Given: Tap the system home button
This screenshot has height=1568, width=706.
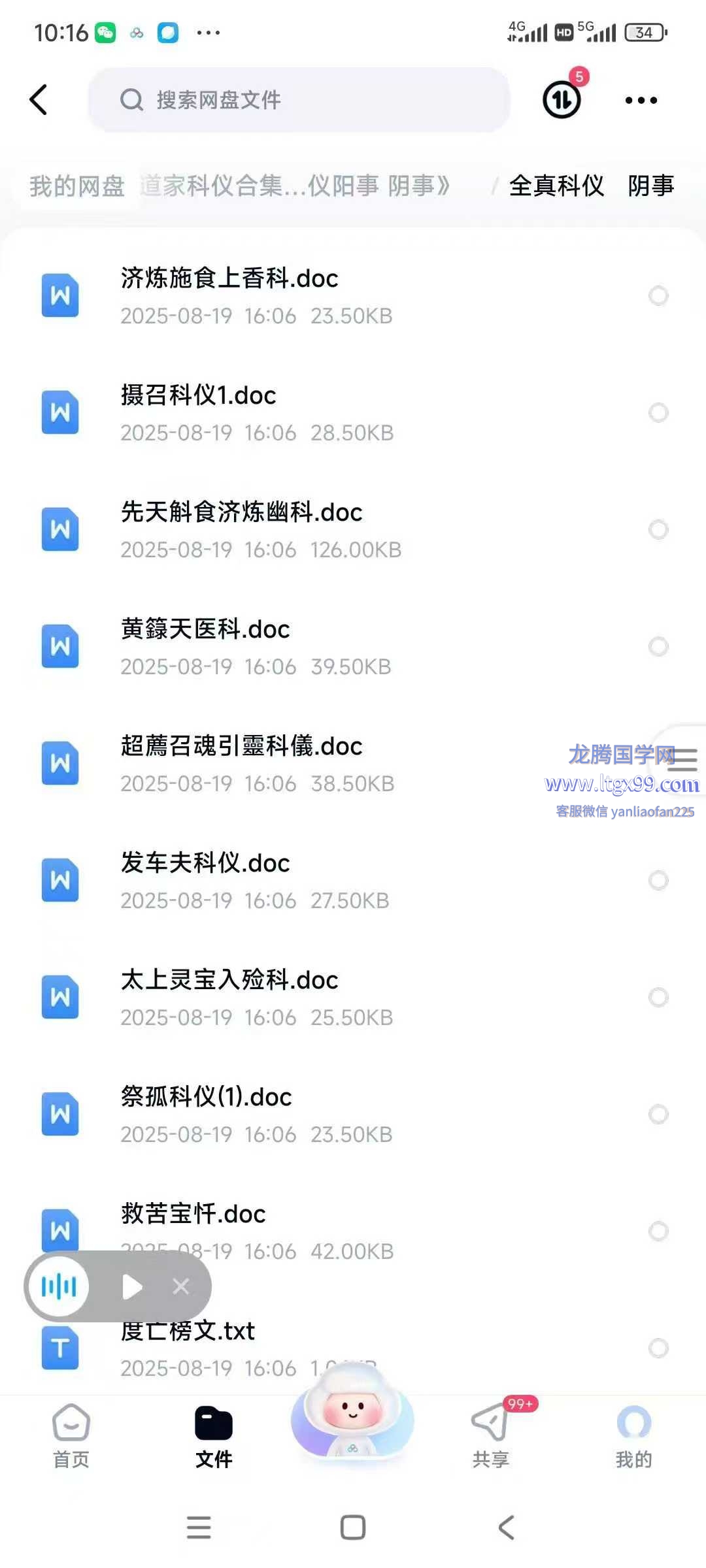Looking at the screenshot, I should point(353,1527).
